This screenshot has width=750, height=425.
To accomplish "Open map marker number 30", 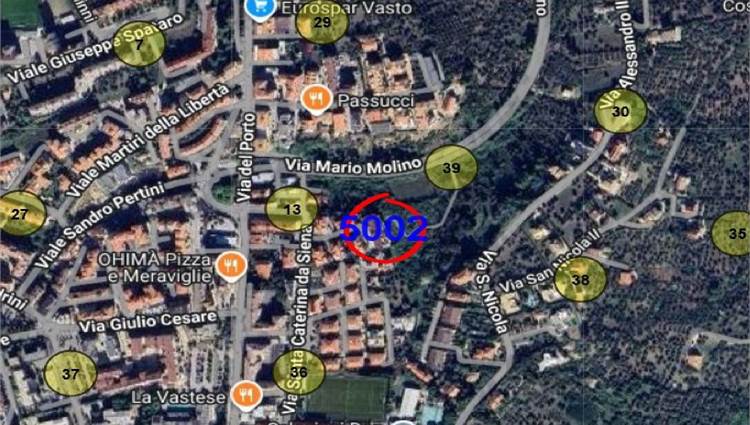I will click(x=620, y=111).
